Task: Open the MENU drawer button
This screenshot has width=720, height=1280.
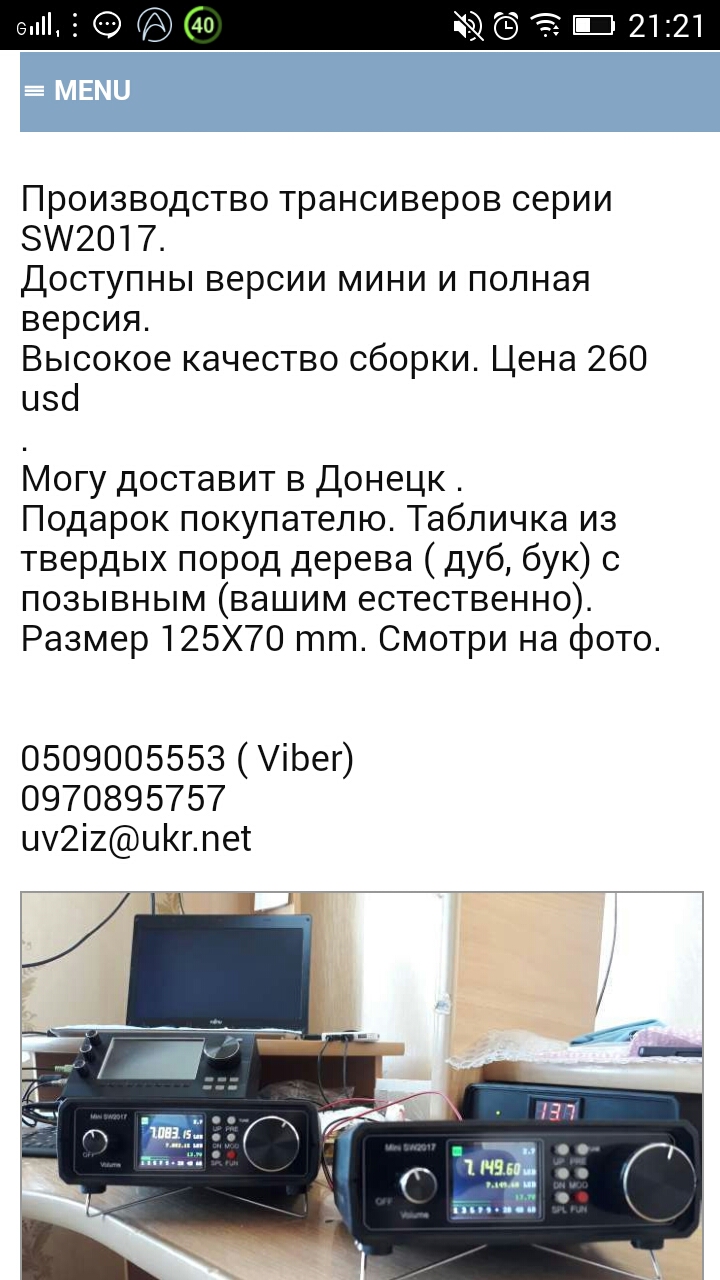Action: click(x=78, y=91)
